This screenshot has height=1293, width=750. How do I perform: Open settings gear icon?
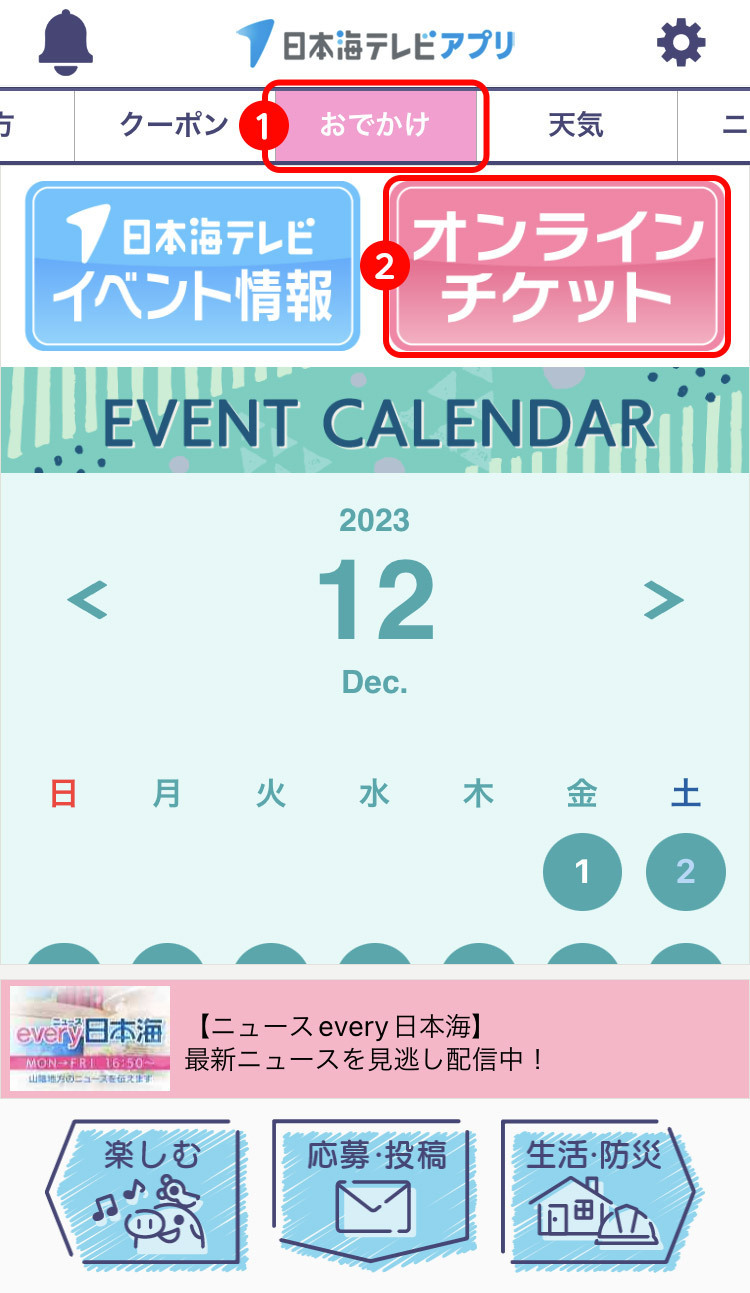[681, 43]
